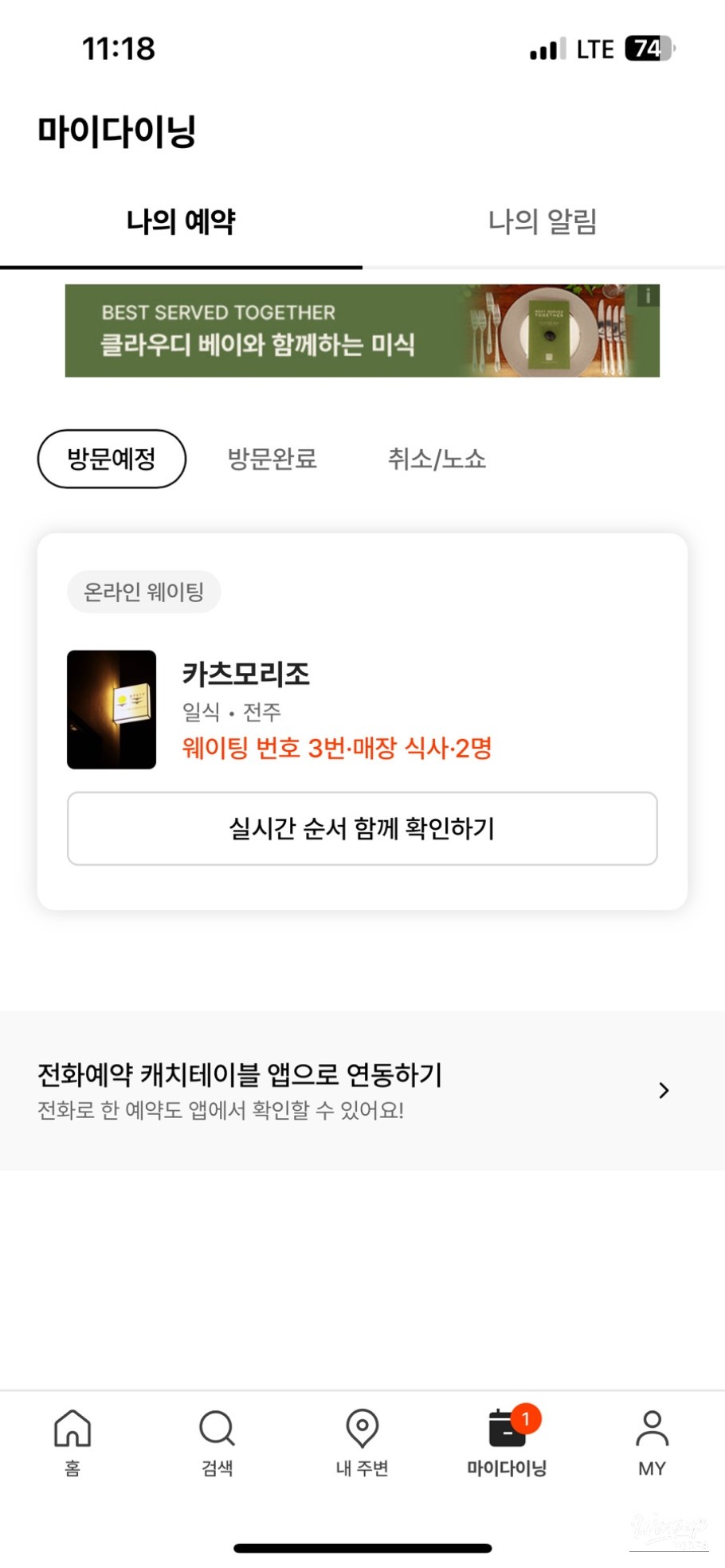Screen dimensions: 725x1568
Task: Open the 검색 tab
Action: tap(217, 1441)
